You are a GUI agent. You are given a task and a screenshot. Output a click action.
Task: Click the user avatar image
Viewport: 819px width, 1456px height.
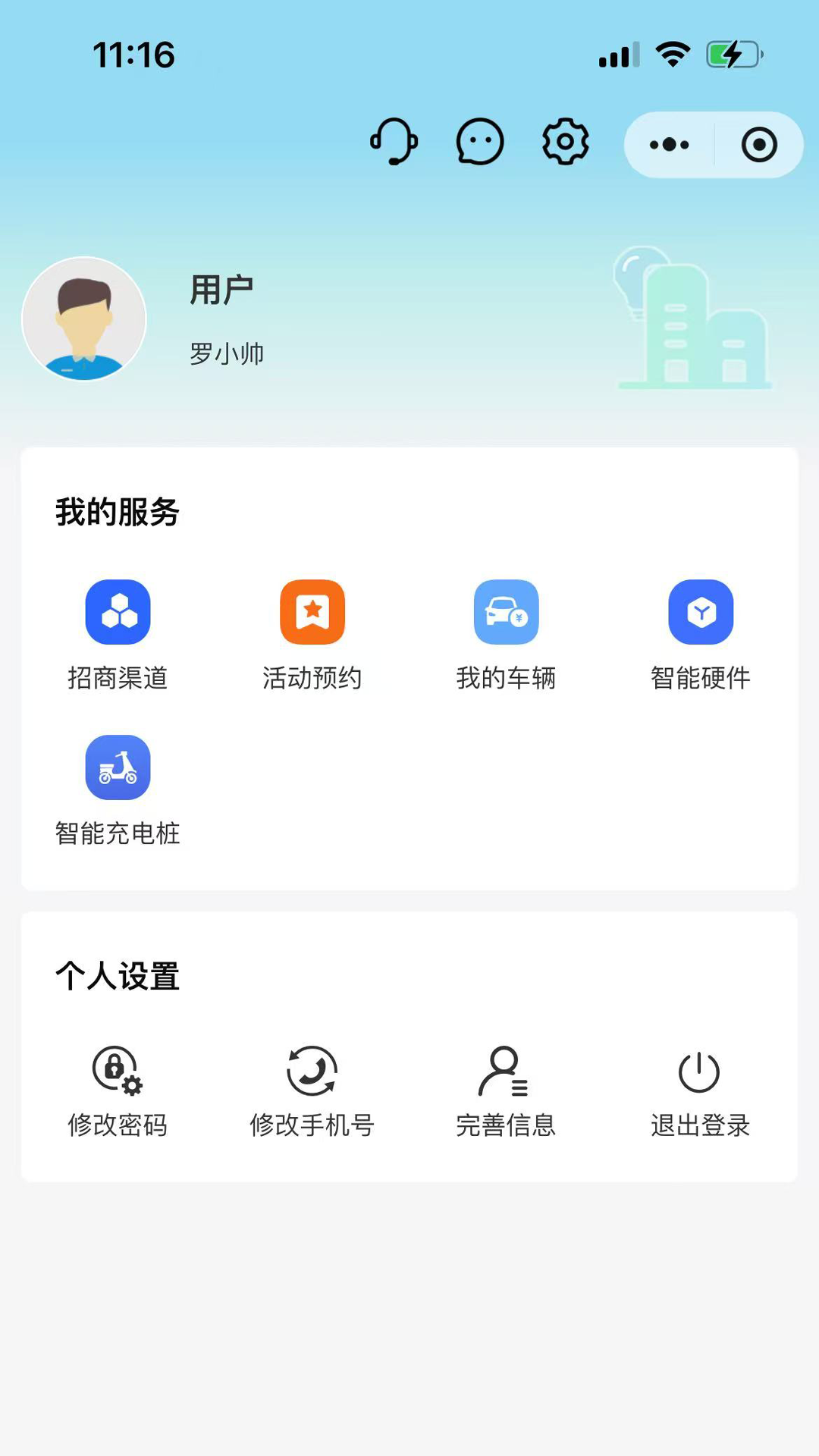[x=83, y=319]
